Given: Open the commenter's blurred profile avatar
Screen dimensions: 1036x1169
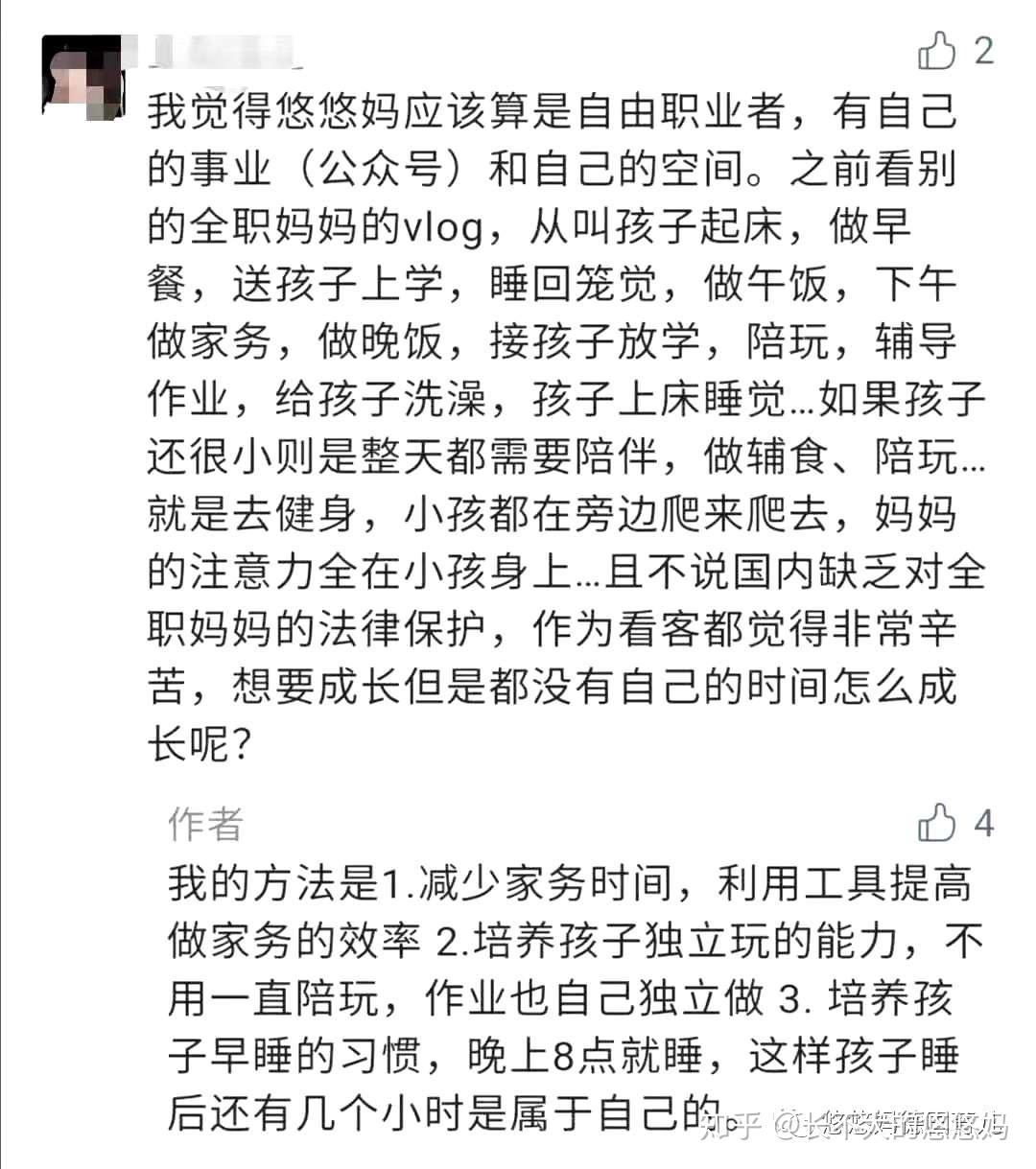Looking at the screenshot, I should click(x=82, y=77).
